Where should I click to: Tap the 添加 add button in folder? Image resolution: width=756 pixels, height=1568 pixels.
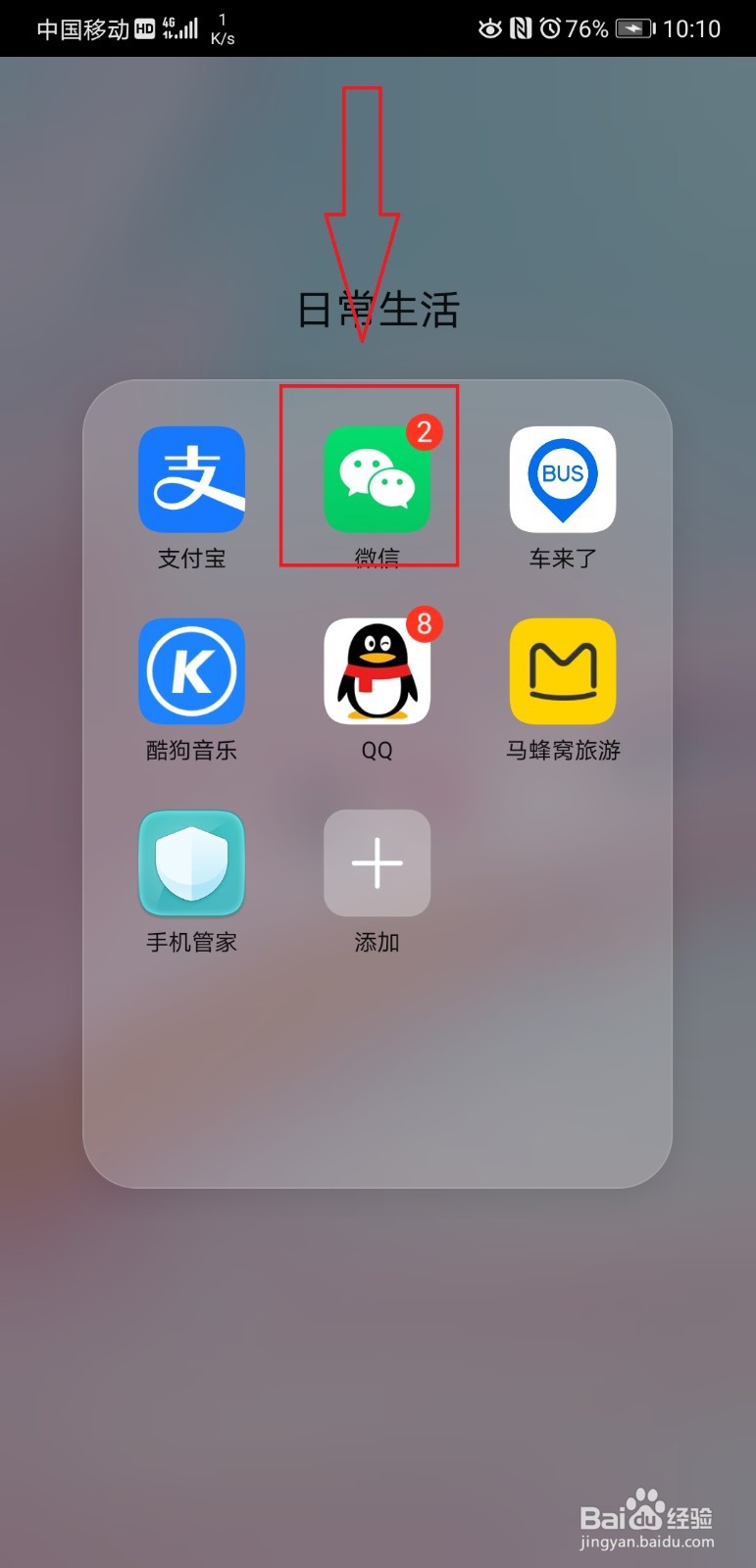pyautogui.click(x=378, y=862)
